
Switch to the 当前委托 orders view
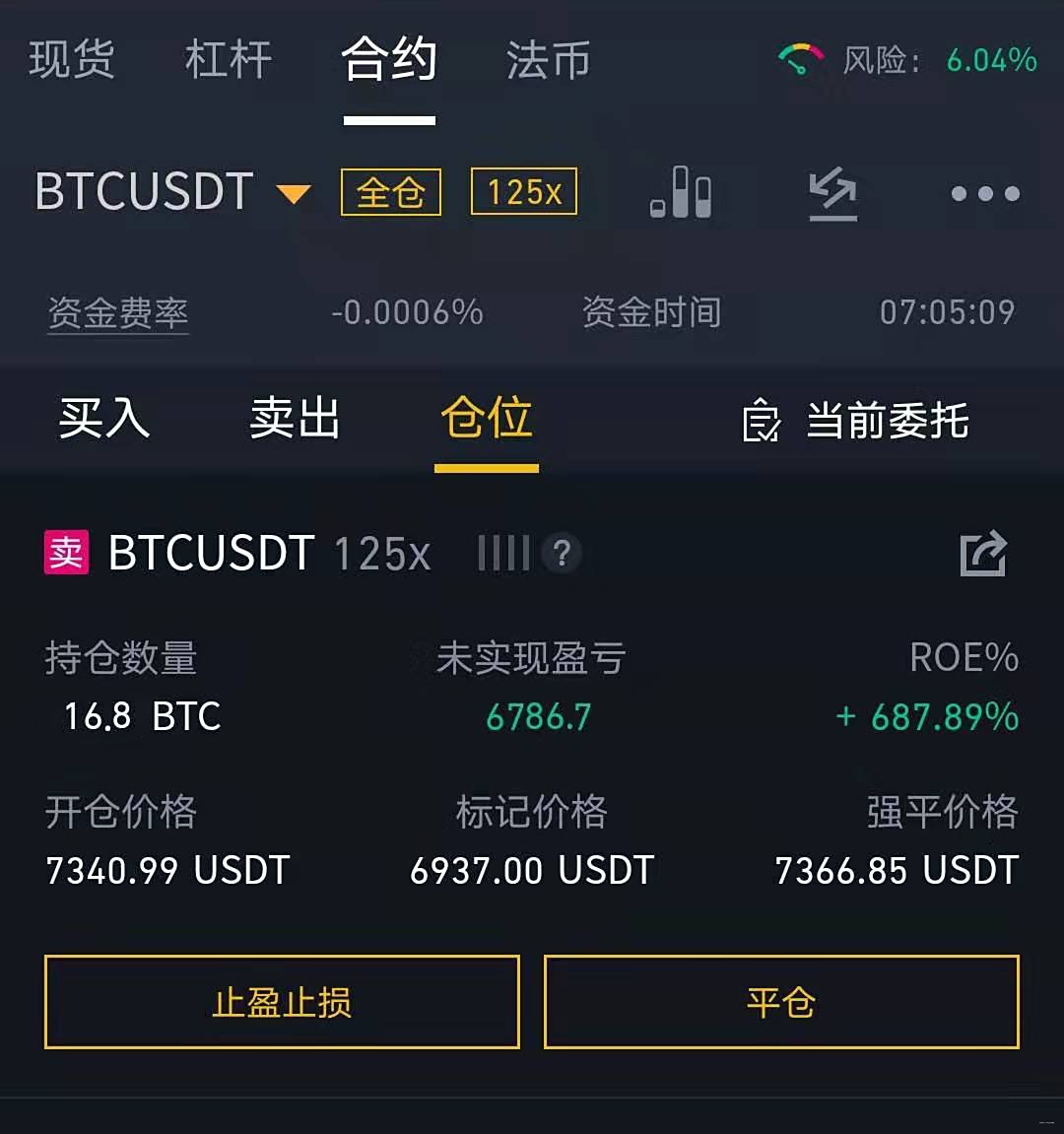[885, 421]
